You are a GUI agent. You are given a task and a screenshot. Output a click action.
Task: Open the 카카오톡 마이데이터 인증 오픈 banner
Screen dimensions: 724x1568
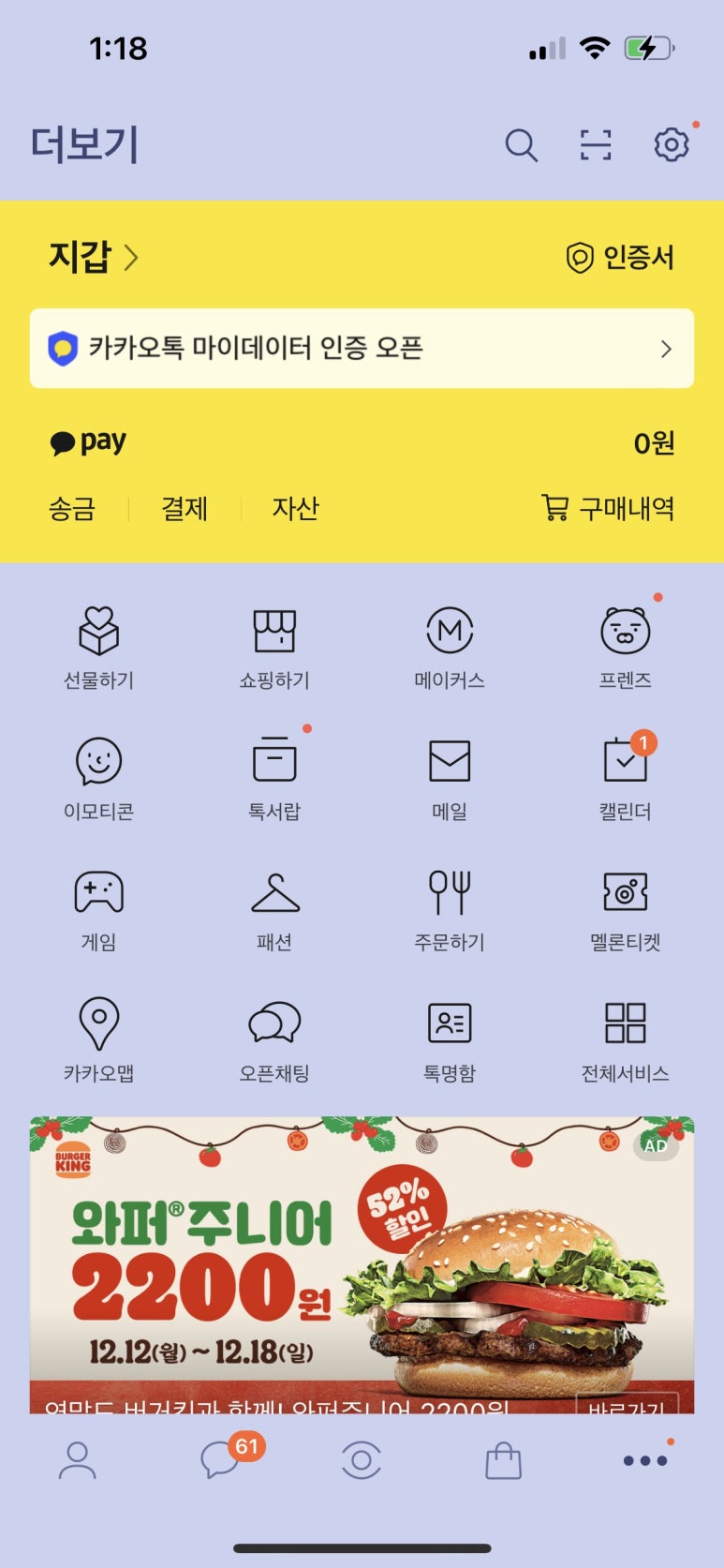(362, 348)
